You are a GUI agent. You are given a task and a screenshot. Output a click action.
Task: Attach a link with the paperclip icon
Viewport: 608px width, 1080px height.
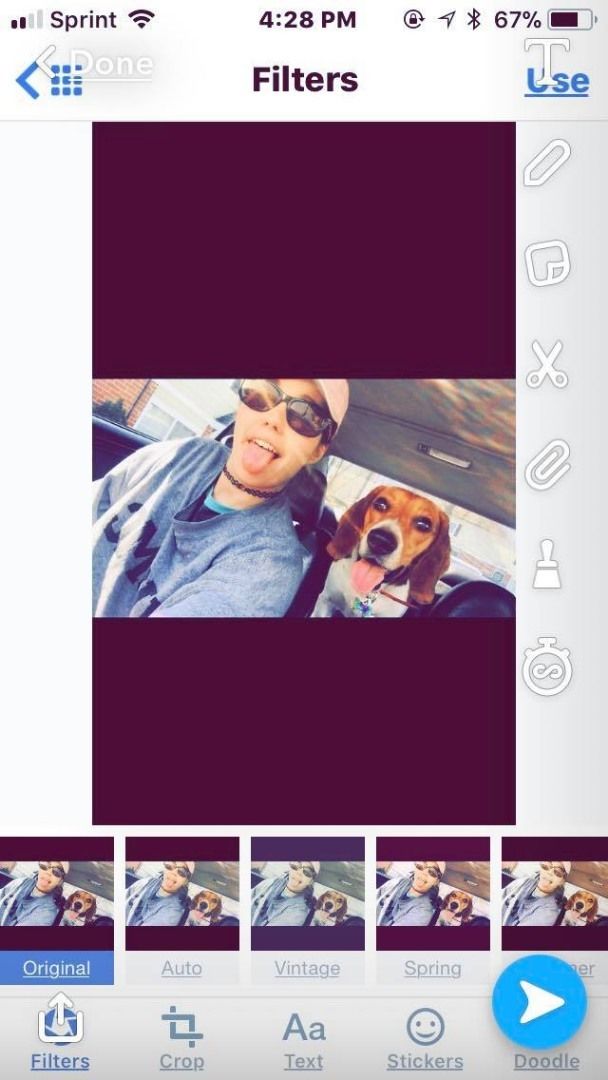click(x=547, y=465)
